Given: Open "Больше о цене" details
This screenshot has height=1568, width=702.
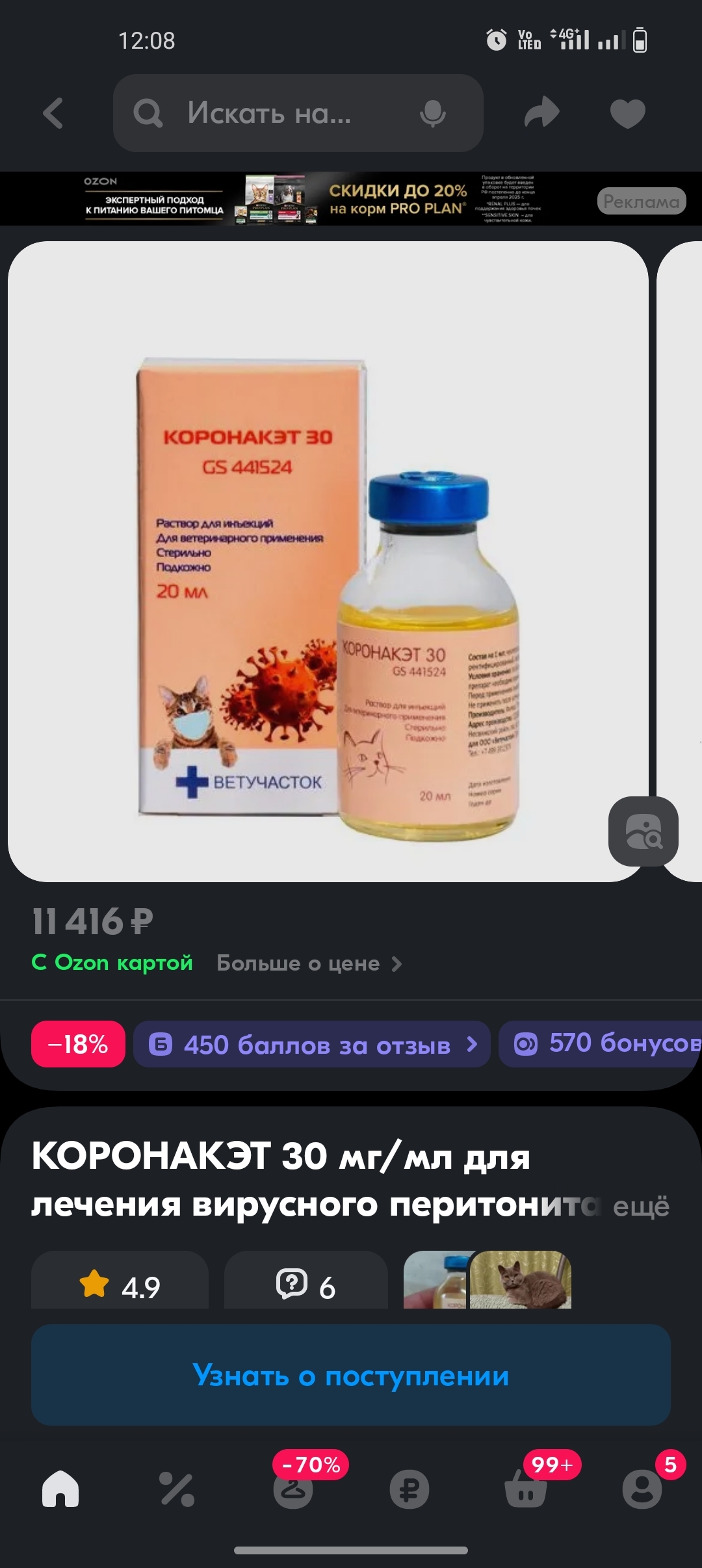Looking at the screenshot, I should pos(309,963).
